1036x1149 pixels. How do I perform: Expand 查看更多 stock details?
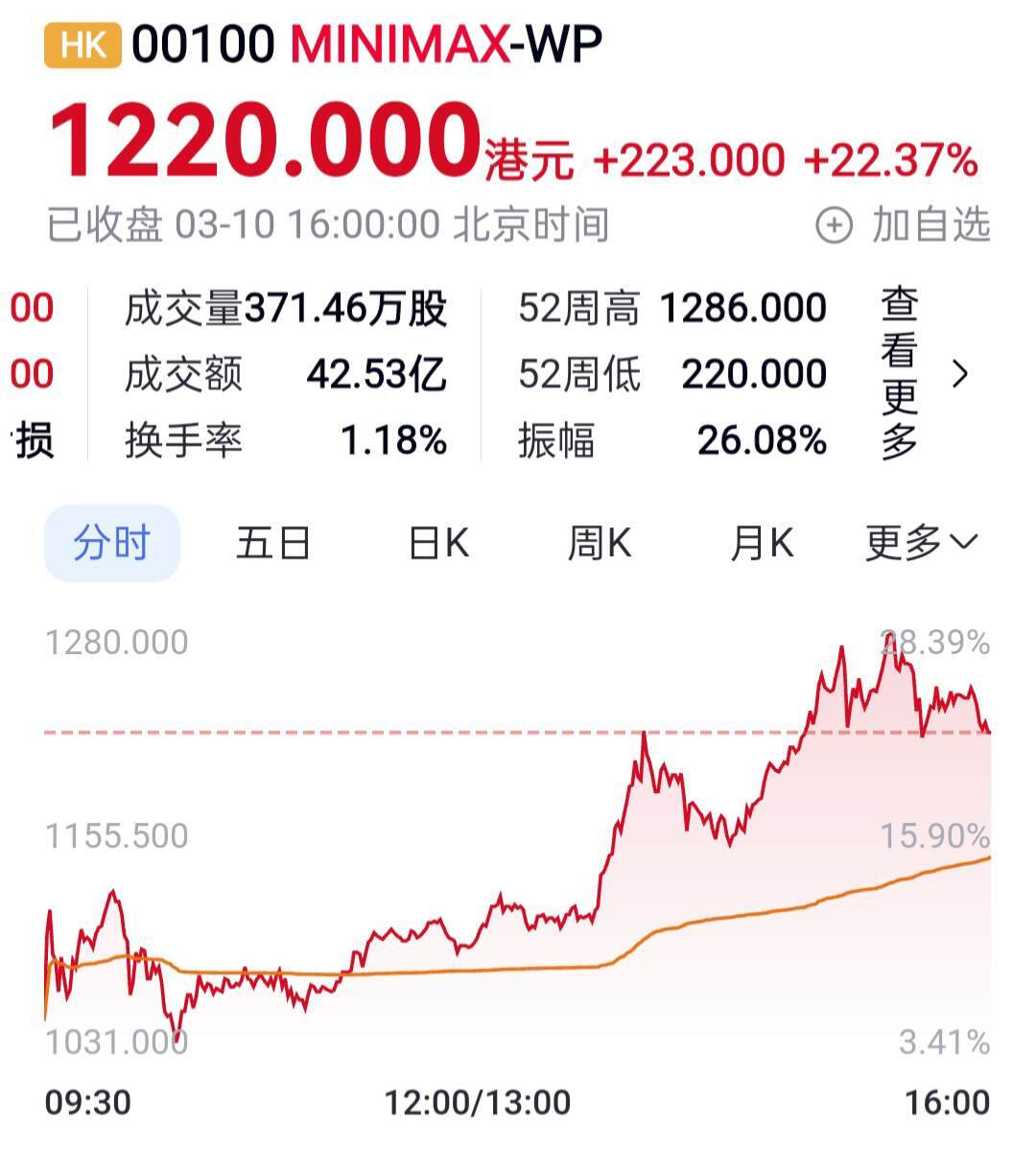pyautogui.click(x=923, y=374)
